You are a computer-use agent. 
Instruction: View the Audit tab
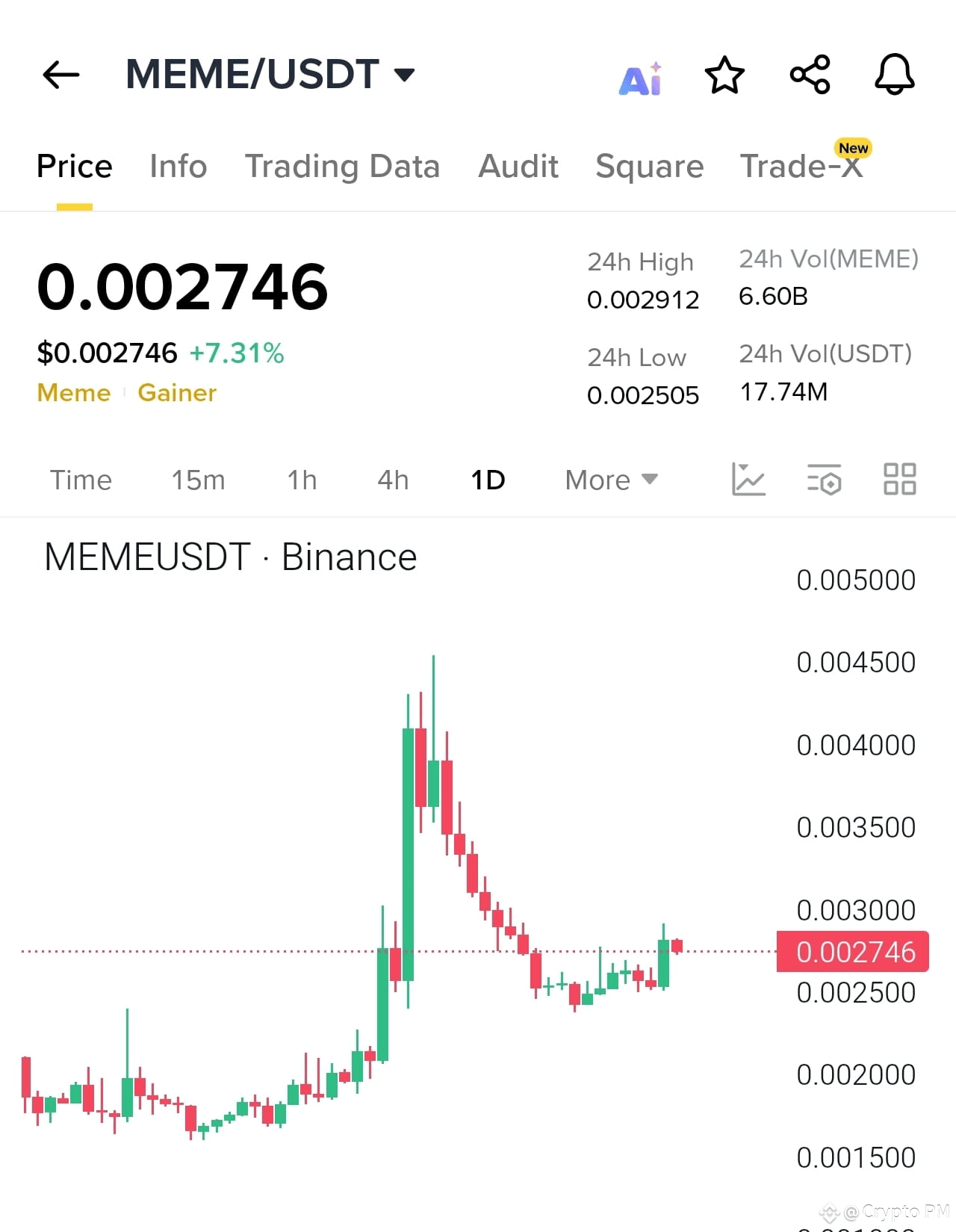pyautogui.click(x=518, y=166)
